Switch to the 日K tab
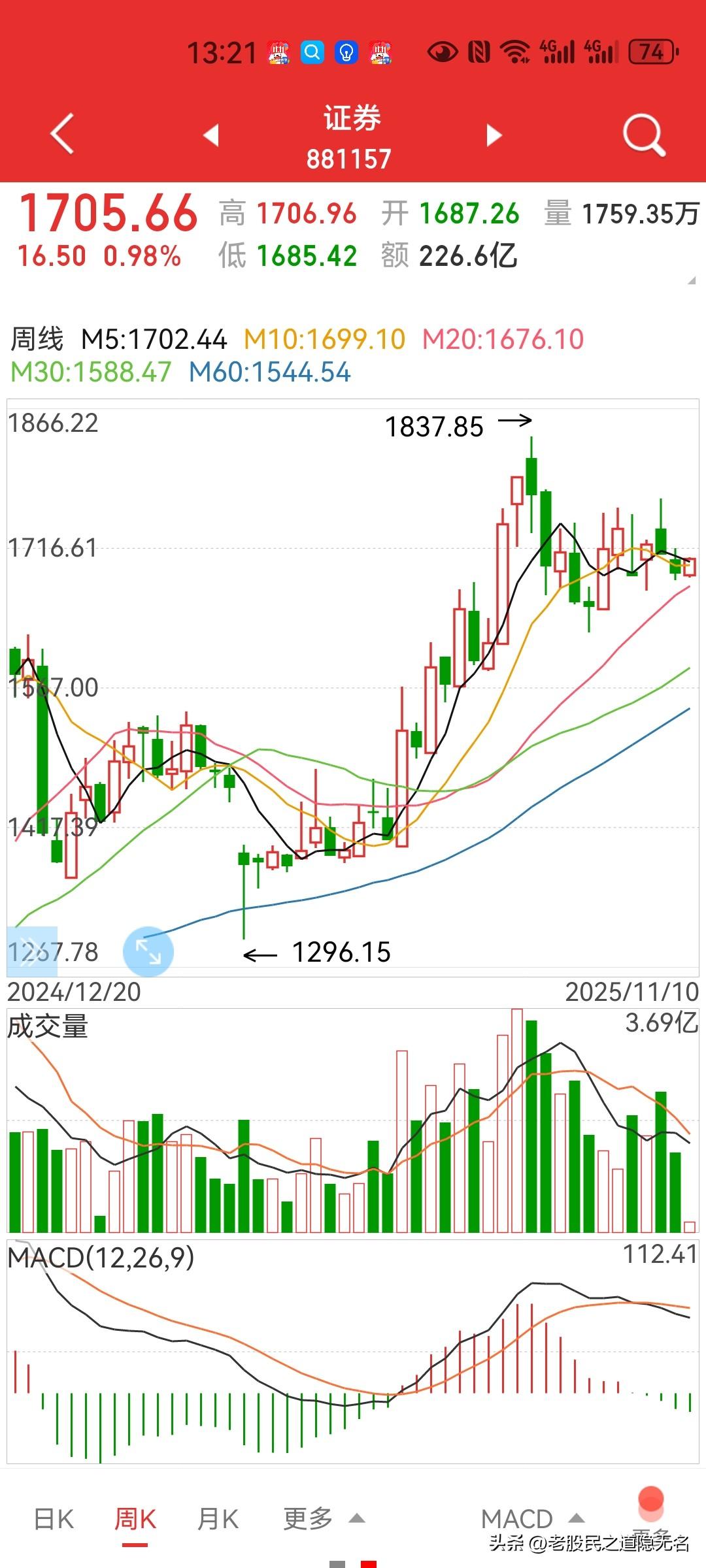Viewport: 706px width, 1568px height. [54, 1519]
